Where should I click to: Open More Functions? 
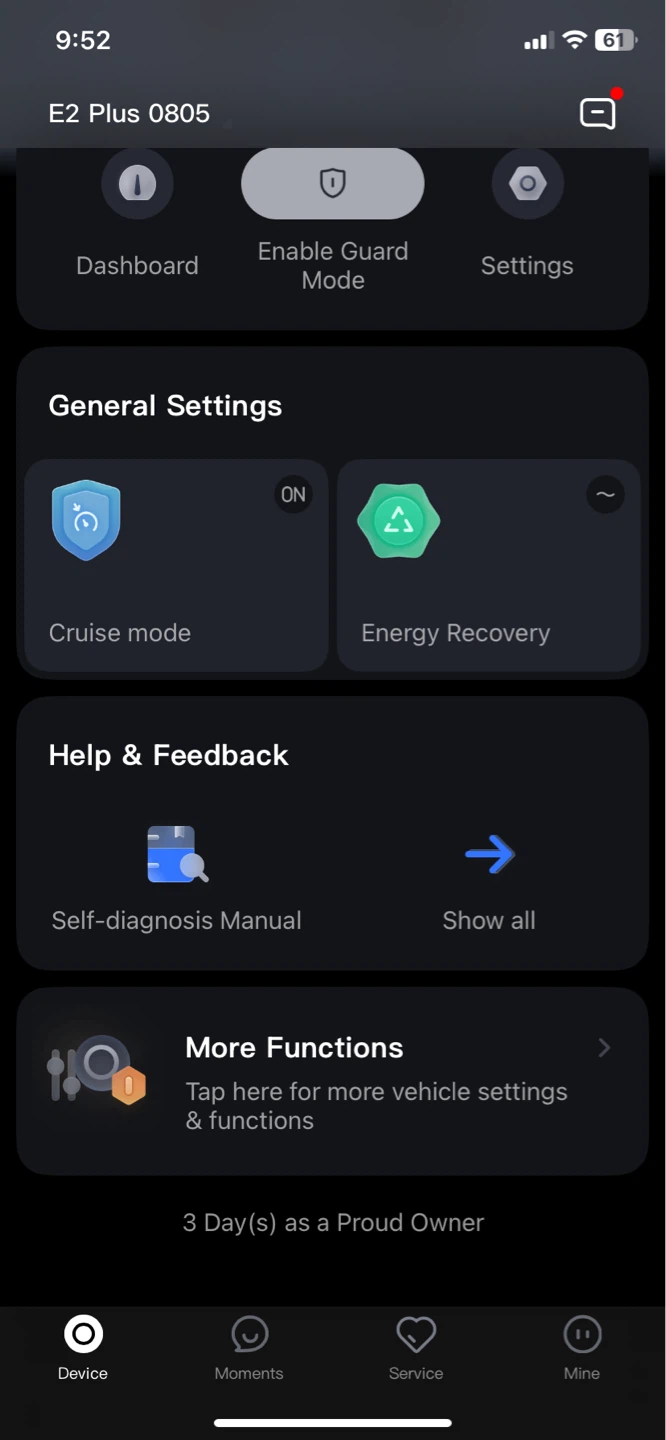(x=332, y=1081)
